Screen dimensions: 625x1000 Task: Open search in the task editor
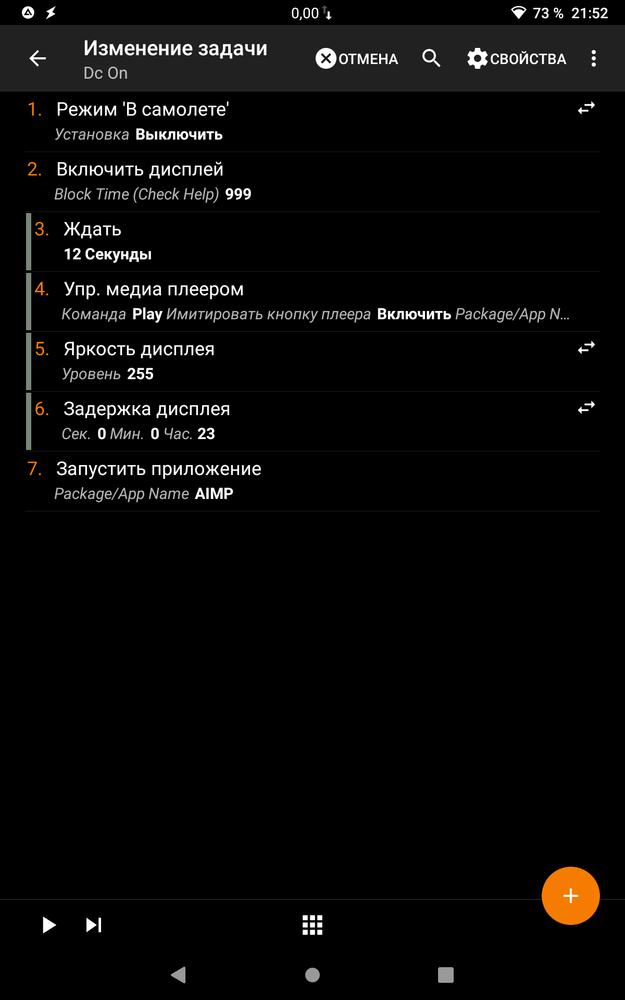[x=431, y=59]
